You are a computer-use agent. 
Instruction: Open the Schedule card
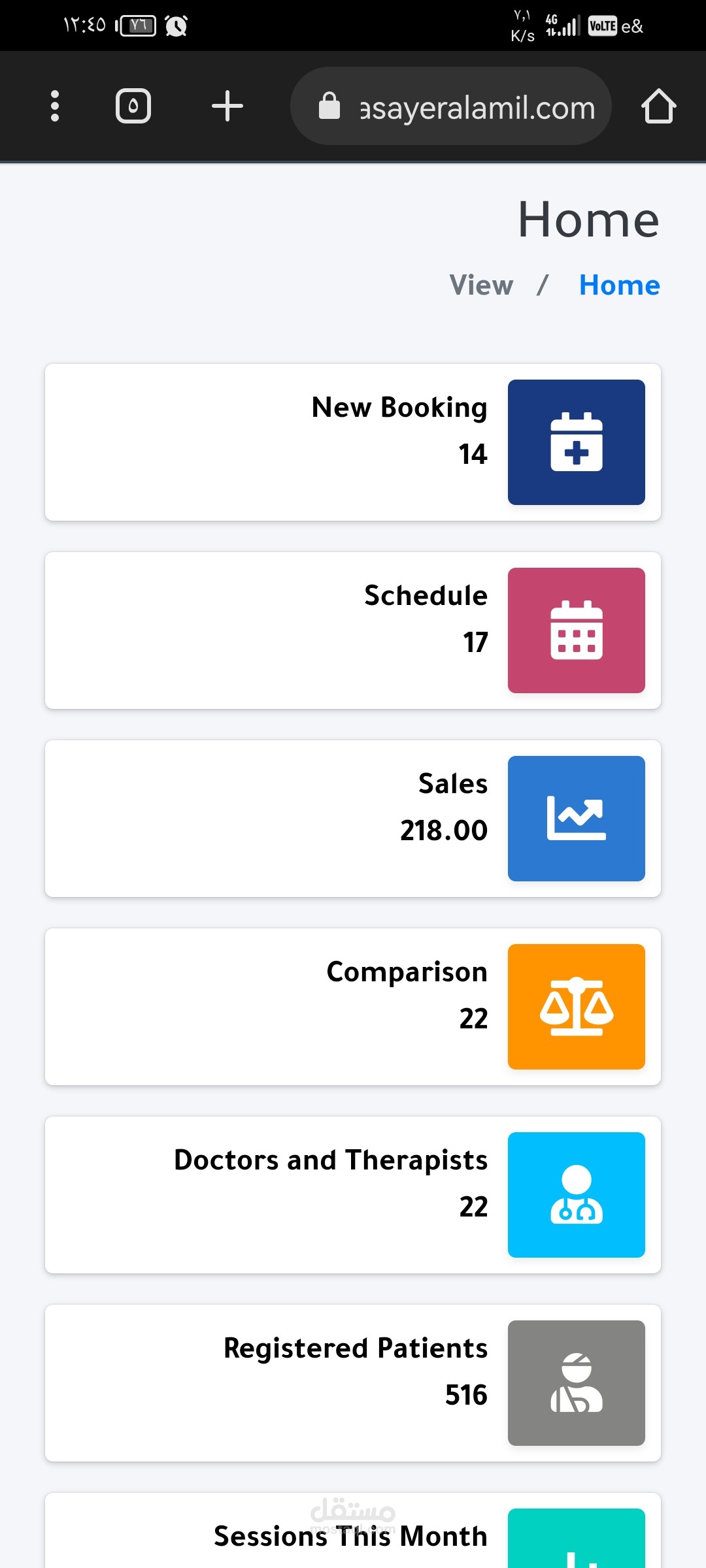[x=353, y=630]
